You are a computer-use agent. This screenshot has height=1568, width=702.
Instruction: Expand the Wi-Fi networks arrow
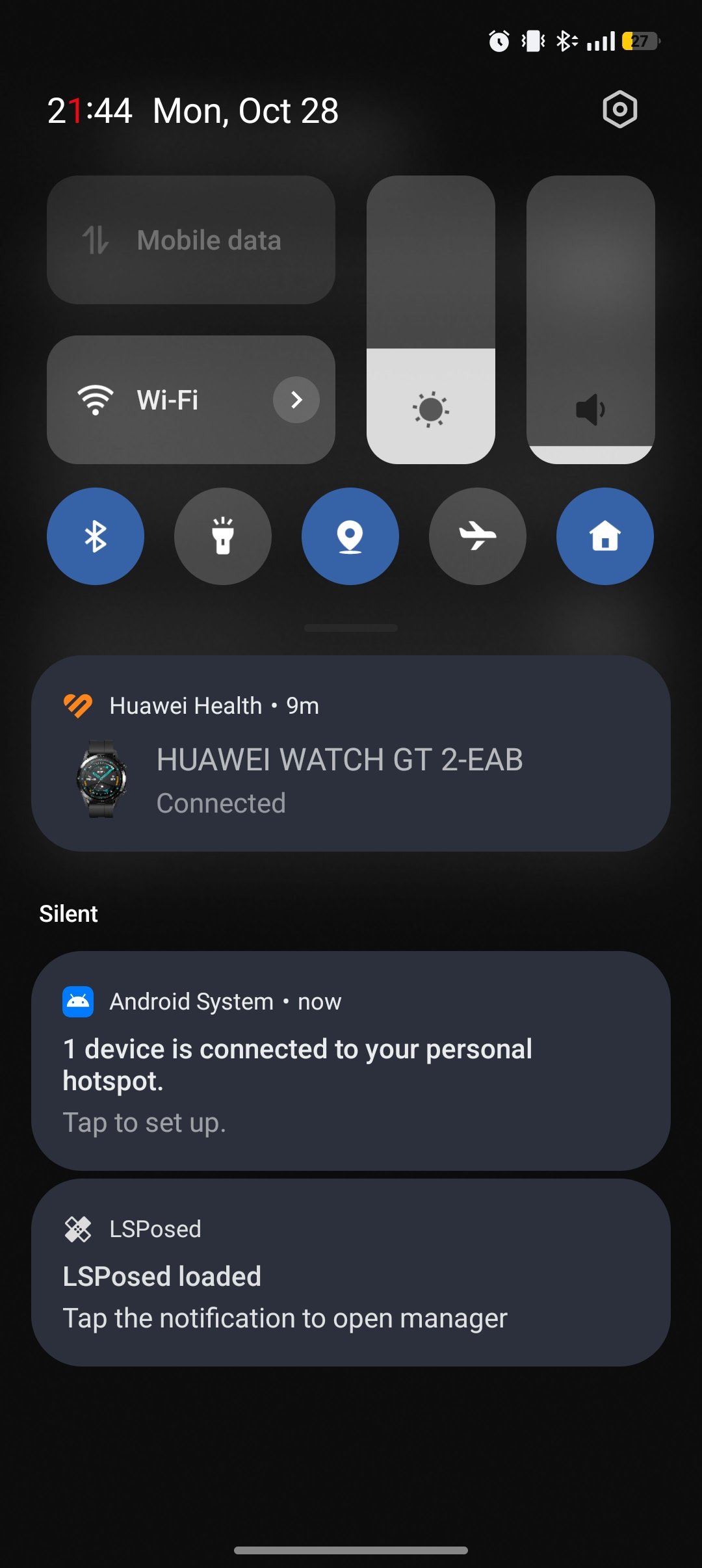point(296,400)
